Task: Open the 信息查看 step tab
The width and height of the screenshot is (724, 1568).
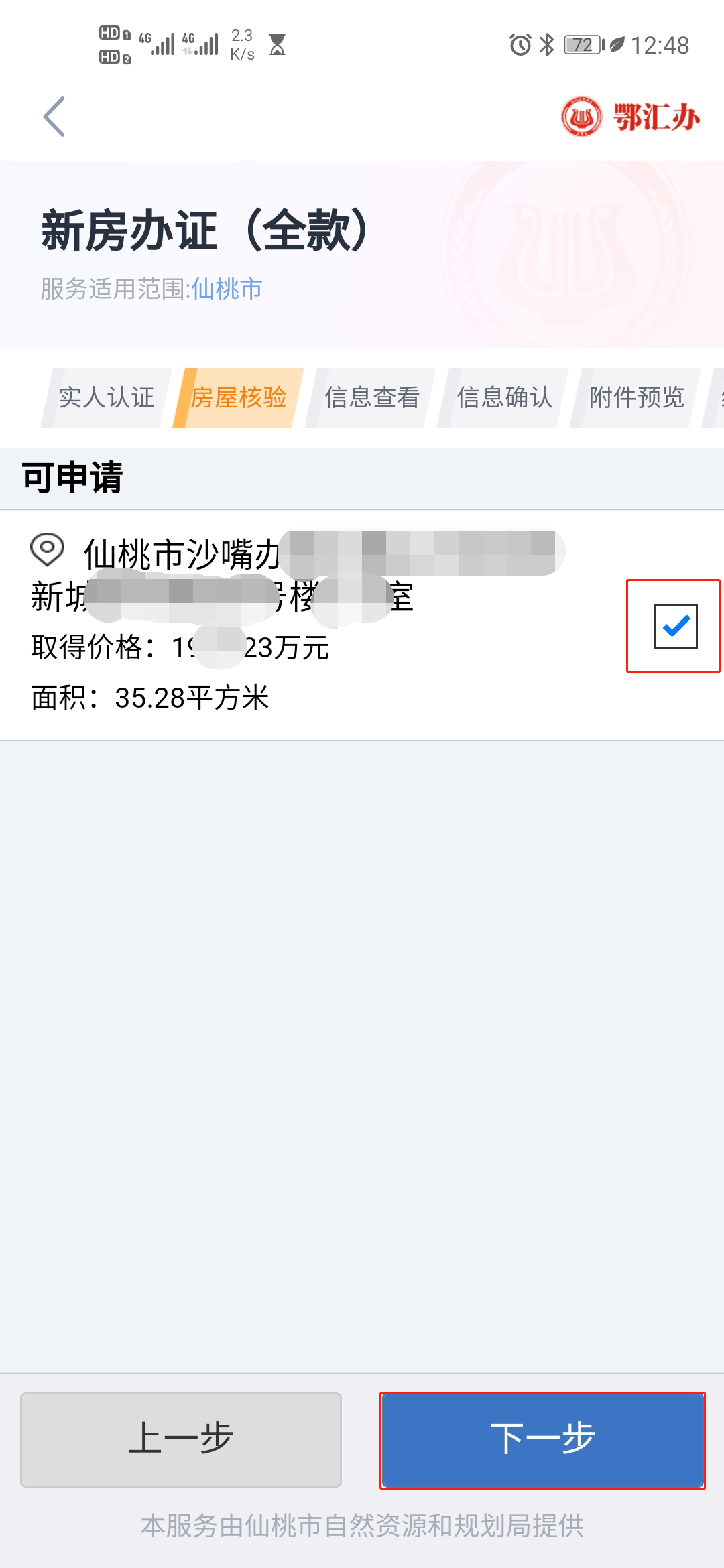Action: (x=372, y=397)
